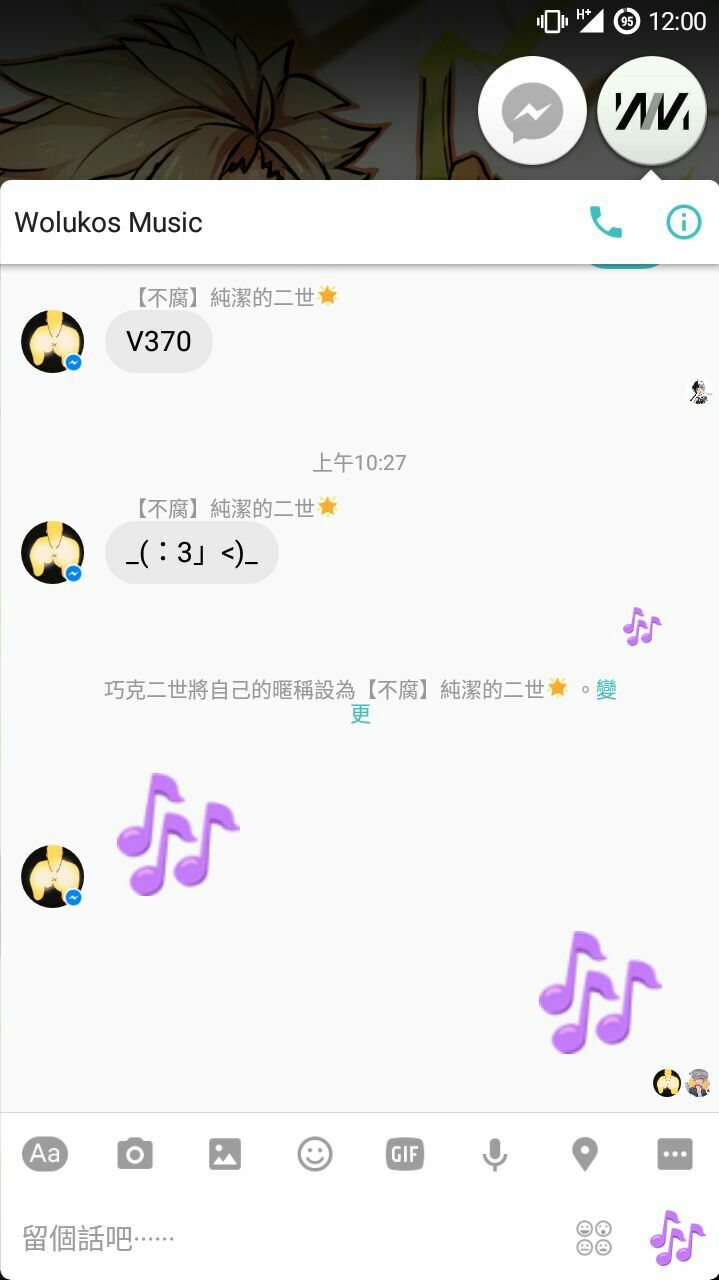Viewport: 719px width, 1280px height.
Task: Open the sticker and emoji picker
Action: [x=315, y=1154]
